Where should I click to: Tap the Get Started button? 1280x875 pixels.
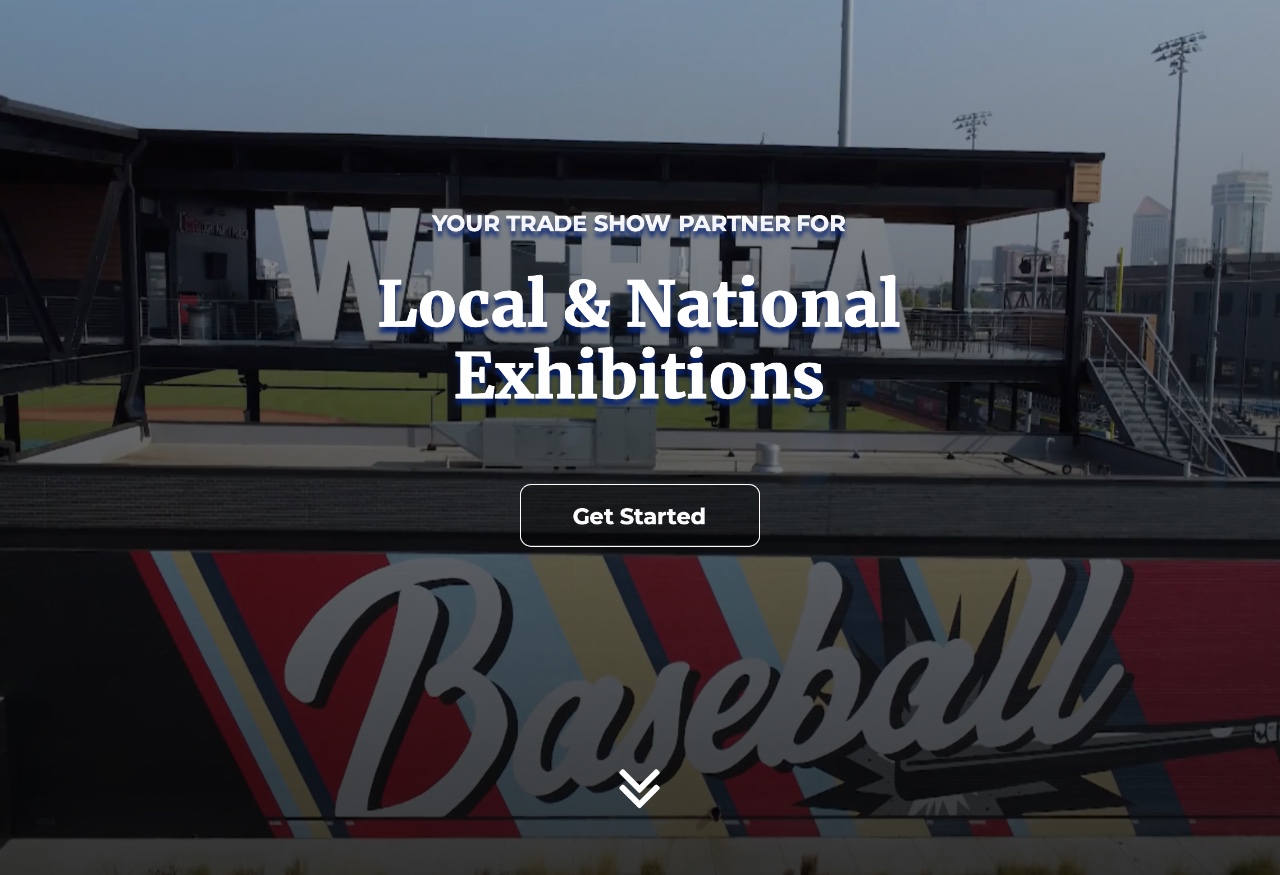click(x=639, y=516)
